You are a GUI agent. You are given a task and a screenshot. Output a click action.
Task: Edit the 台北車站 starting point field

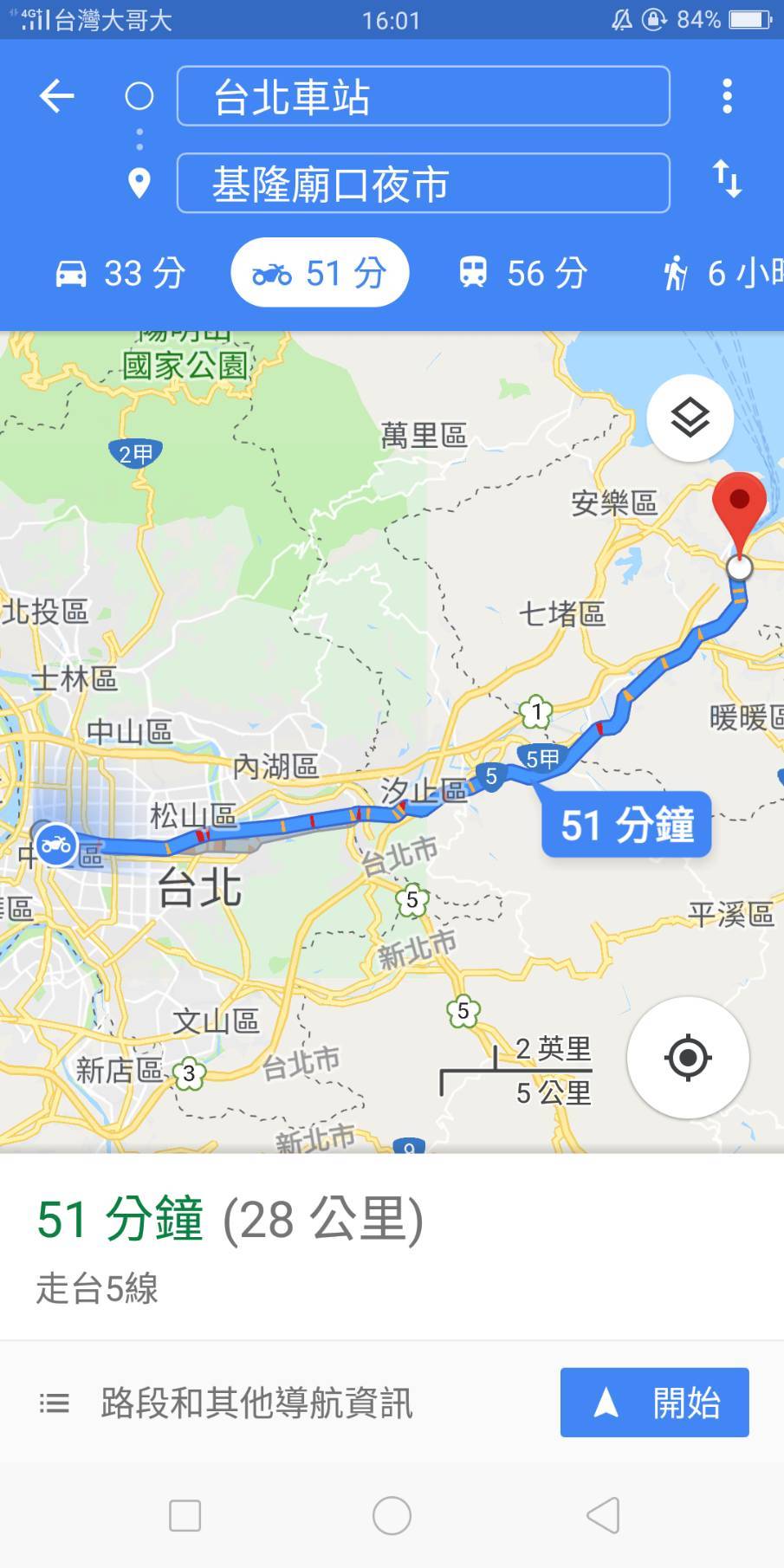(x=423, y=96)
